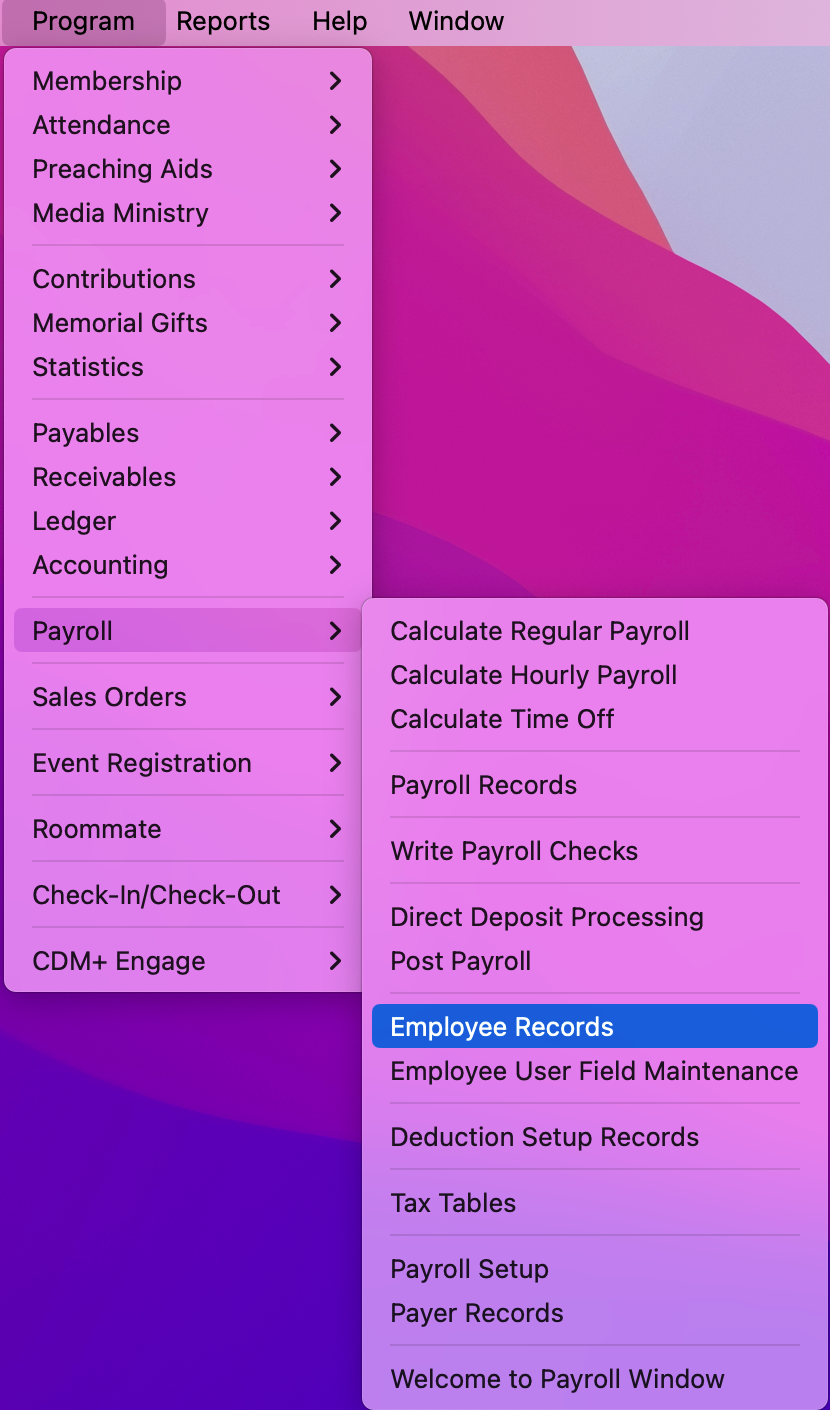830x1410 pixels.
Task: Open Direct Deposit Processing
Action: click(546, 917)
